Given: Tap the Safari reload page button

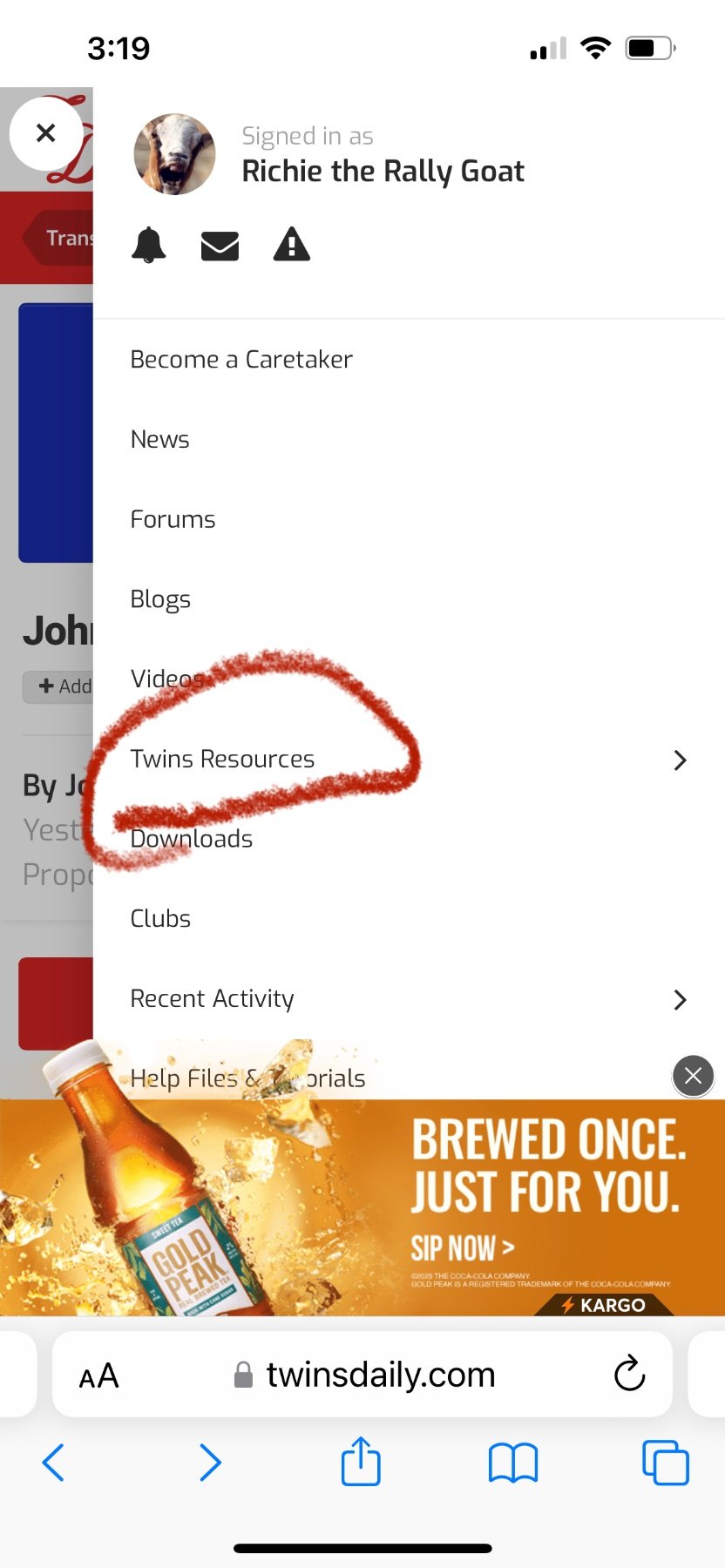Looking at the screenshot, I should (629, 1375).
